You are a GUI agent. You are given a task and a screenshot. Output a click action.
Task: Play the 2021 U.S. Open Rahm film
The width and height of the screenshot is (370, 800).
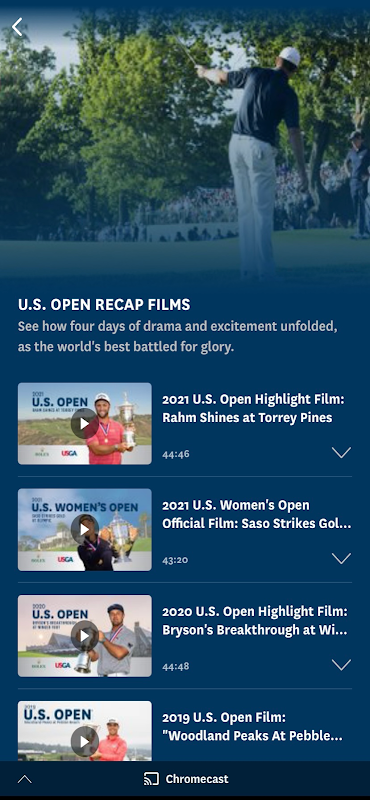85,423
